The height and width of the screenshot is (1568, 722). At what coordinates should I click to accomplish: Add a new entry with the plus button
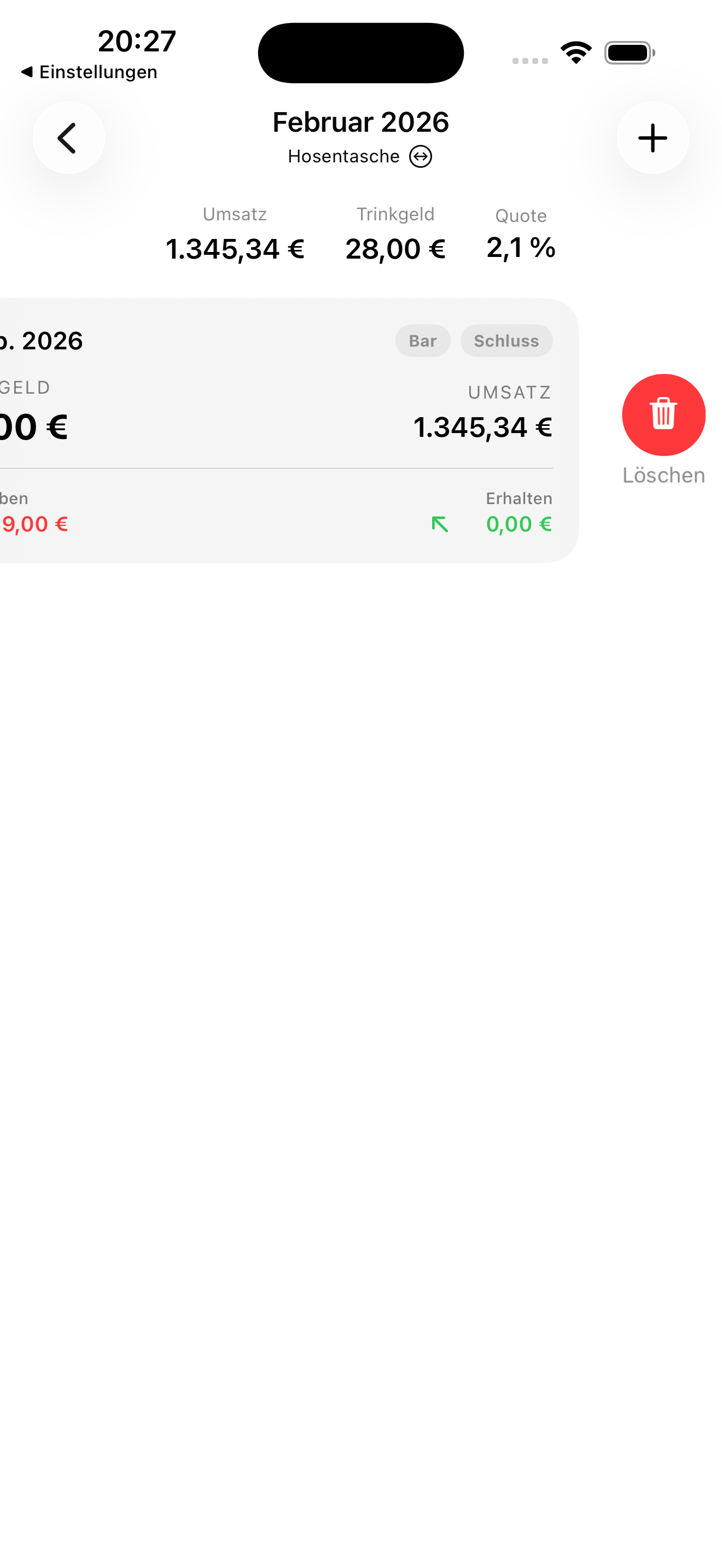tap(652, 138)
